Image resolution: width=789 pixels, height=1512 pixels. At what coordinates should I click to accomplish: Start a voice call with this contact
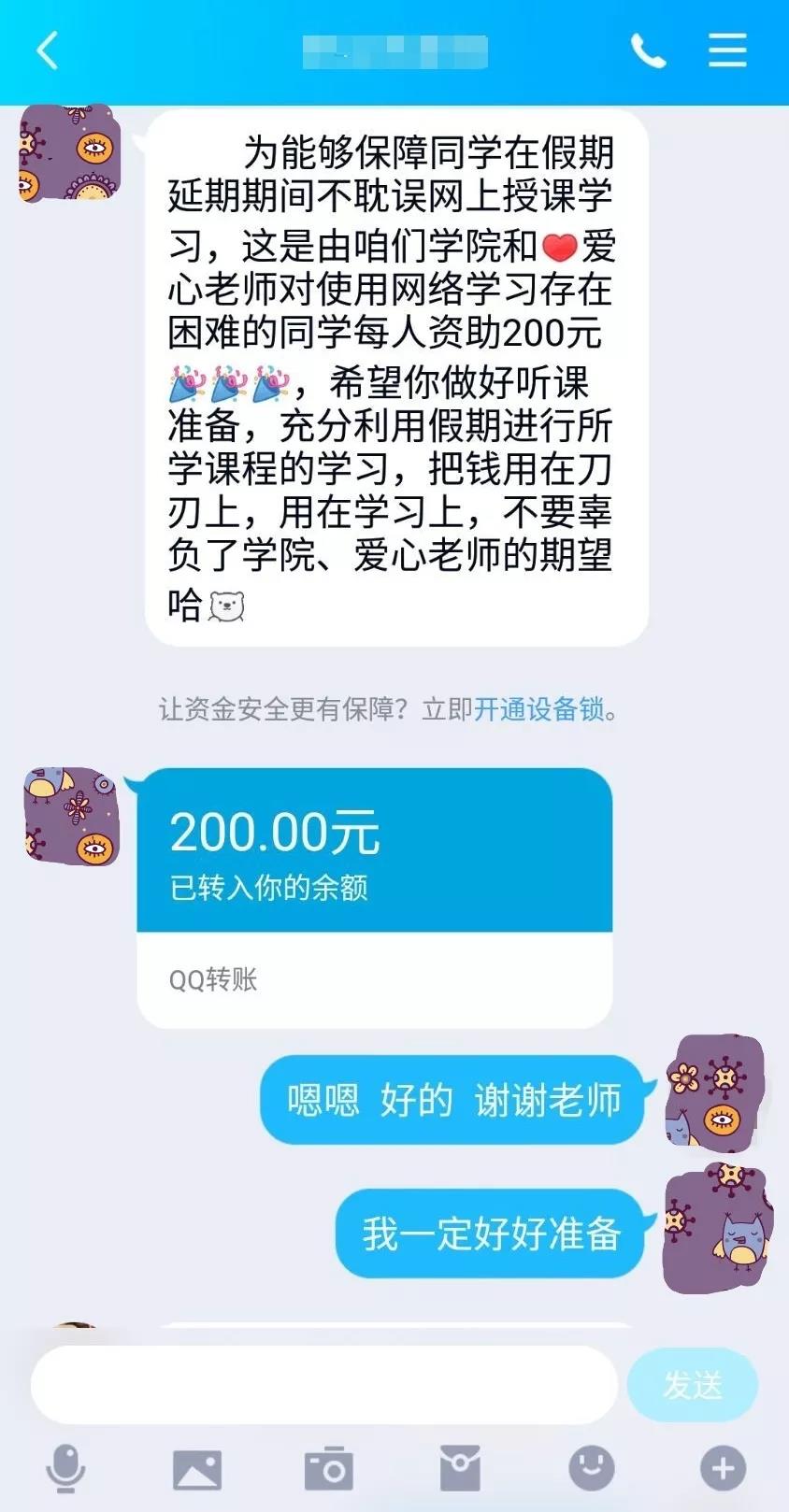[648, 50]
